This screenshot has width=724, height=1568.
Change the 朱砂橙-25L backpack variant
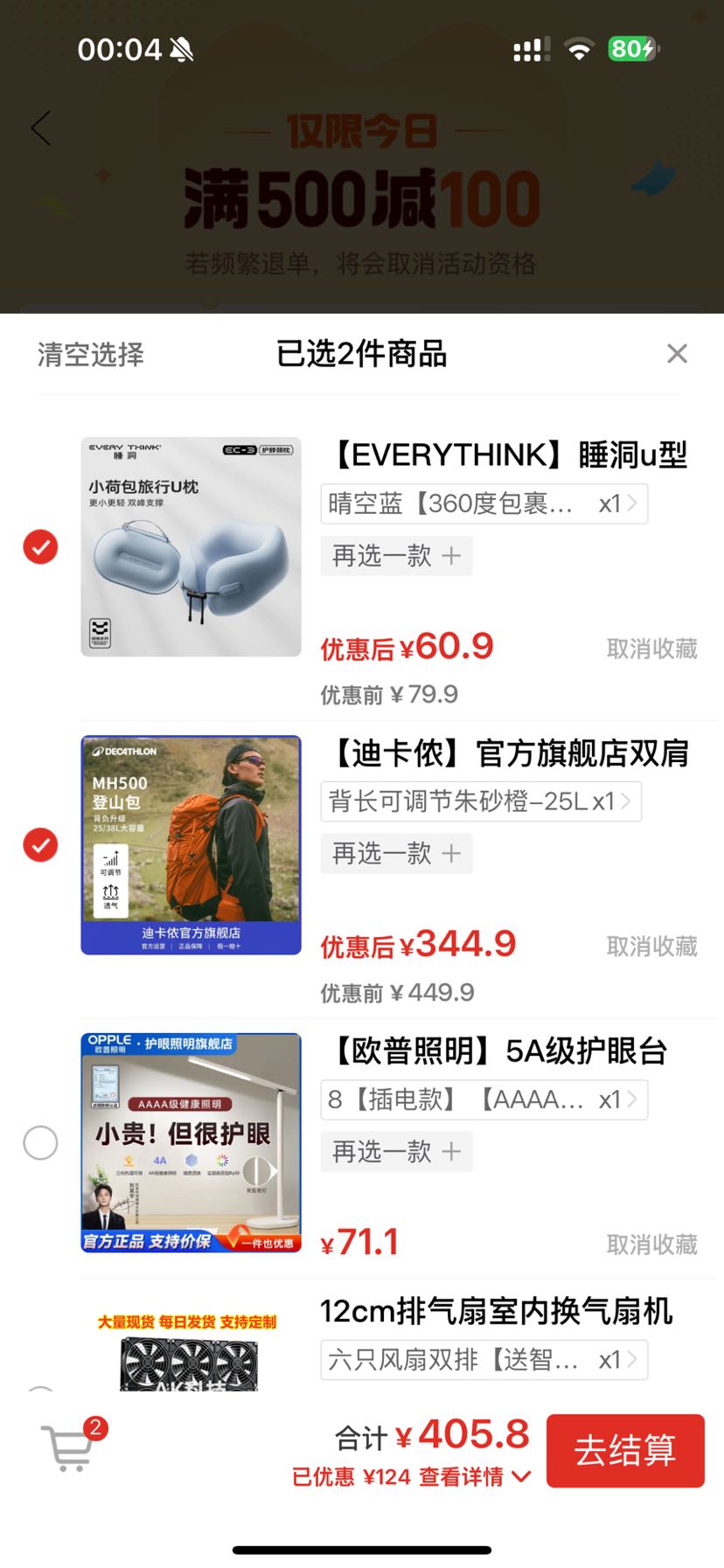tap(481, 801)
